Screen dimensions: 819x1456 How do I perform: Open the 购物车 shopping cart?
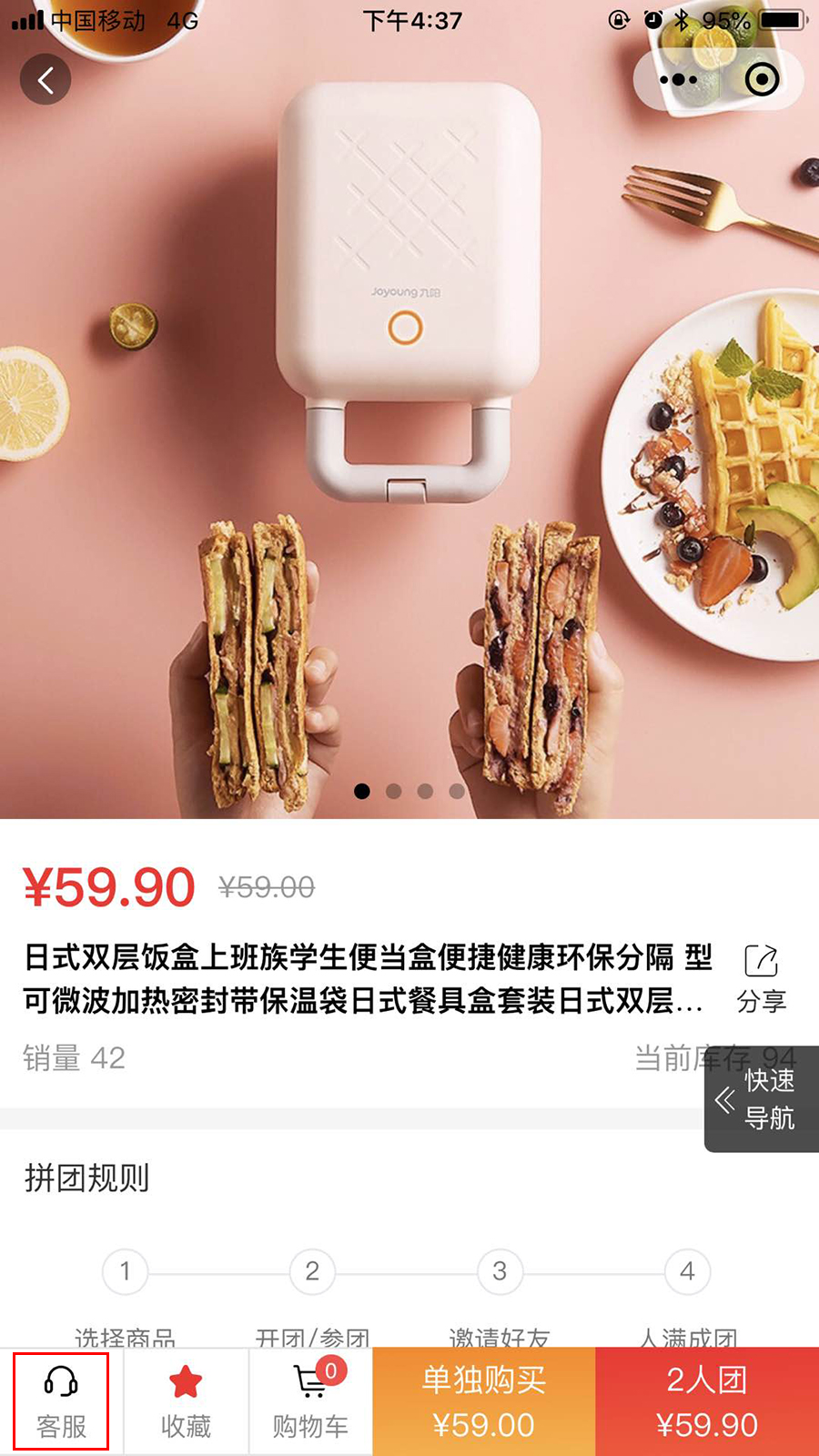(x=310, y=1401)
